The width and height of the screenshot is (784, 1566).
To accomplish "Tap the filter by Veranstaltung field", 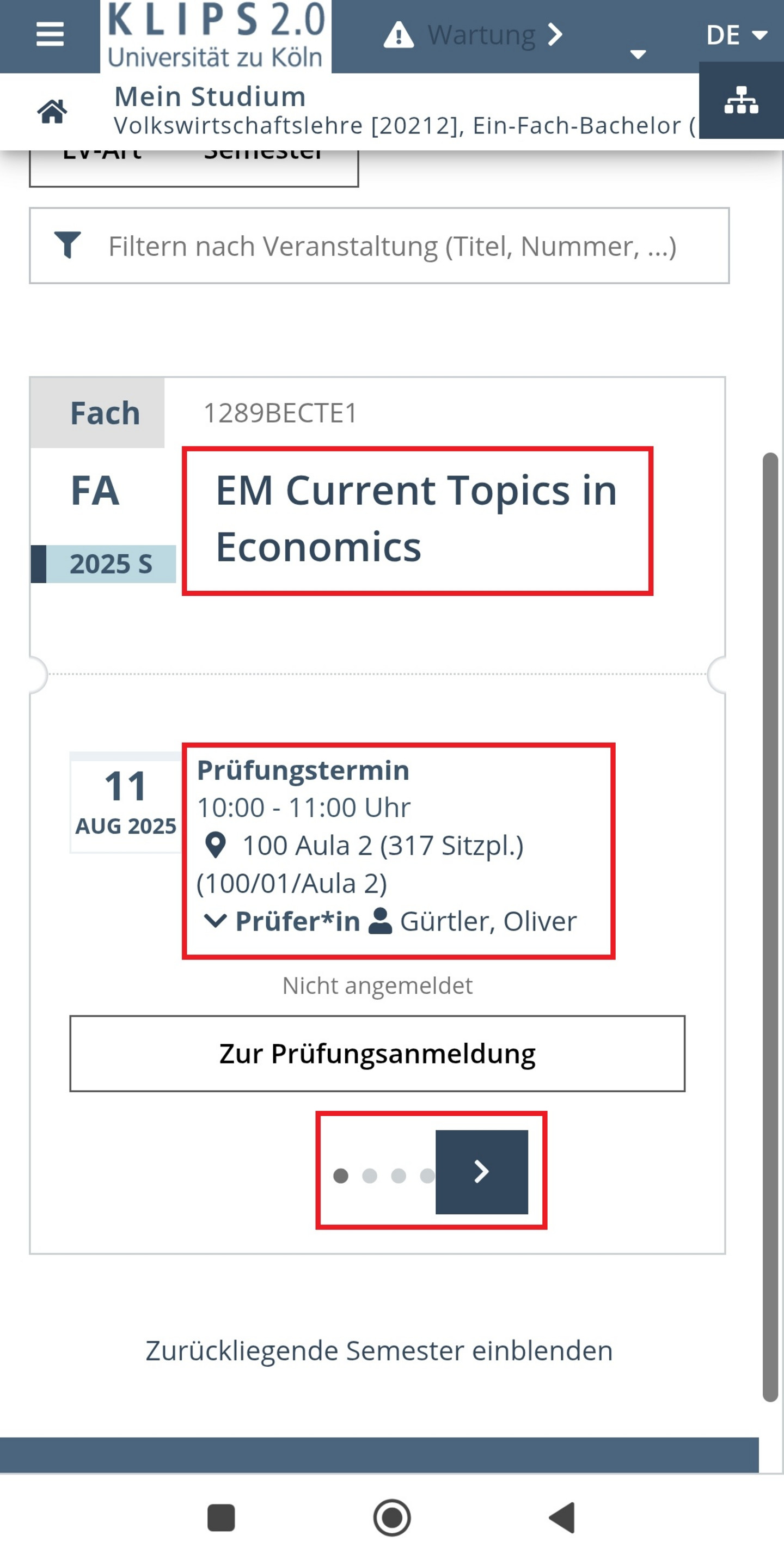I will (379, 246).
